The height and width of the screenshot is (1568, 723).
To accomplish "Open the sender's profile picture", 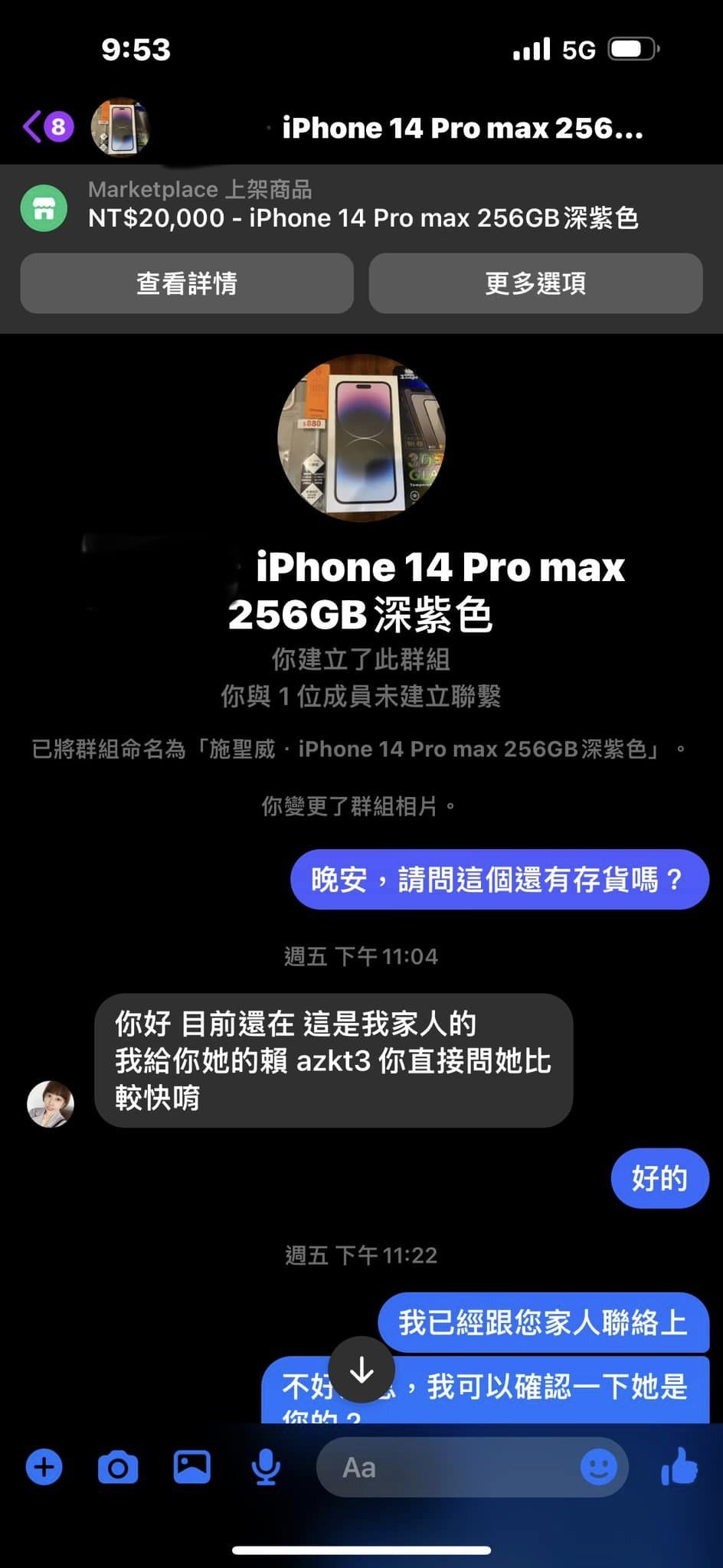I will (51, 1103).
